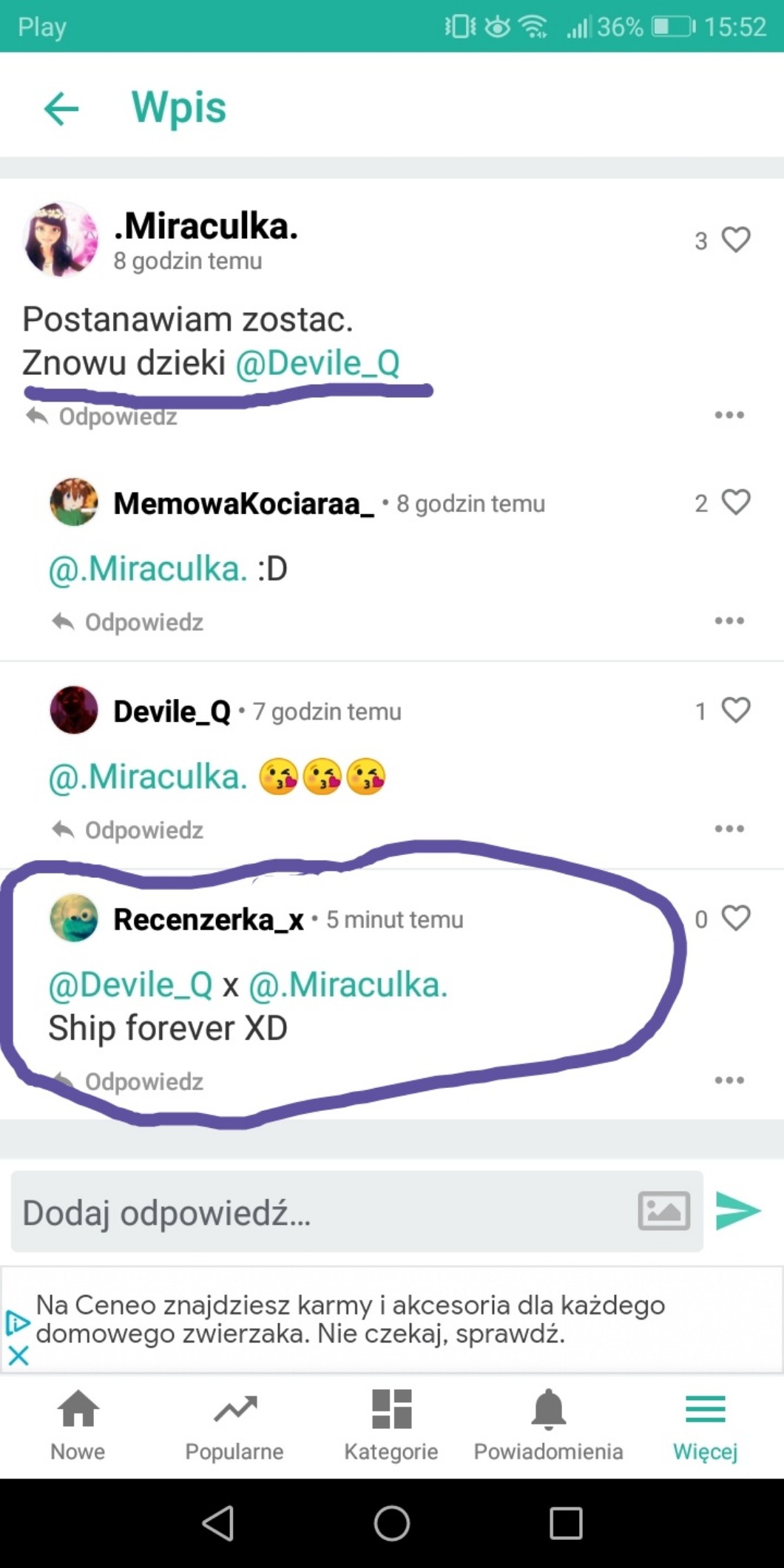Open the @Devile_Q mention in .Miraculka.'s post
This screenshot has height=1568, width=784.
pos(317,363)
